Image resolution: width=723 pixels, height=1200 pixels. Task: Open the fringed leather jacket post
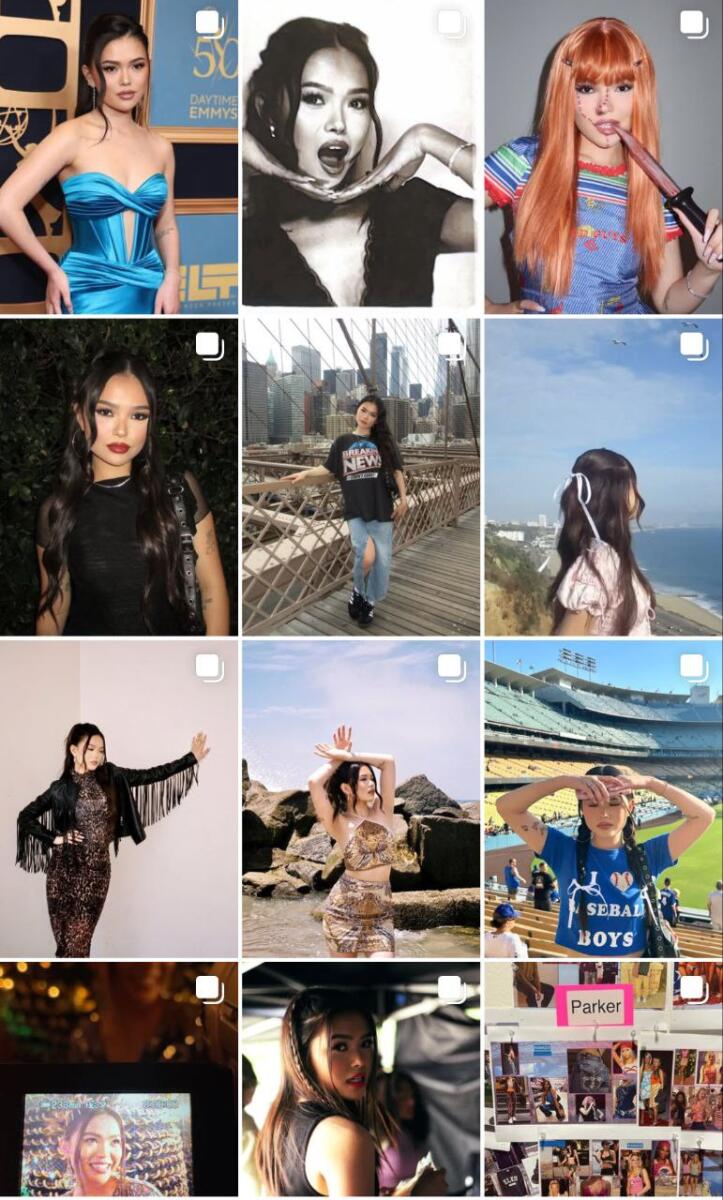(x=119, y=799)
